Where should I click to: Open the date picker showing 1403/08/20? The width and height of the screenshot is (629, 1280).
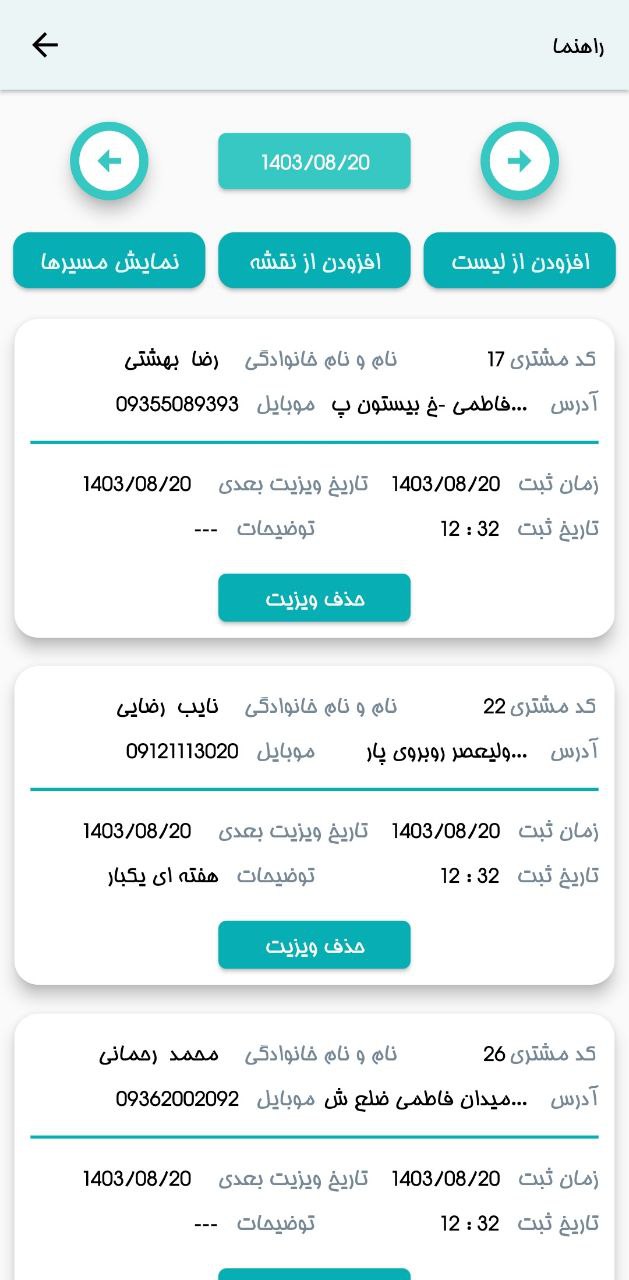click(x=314, y=161)
